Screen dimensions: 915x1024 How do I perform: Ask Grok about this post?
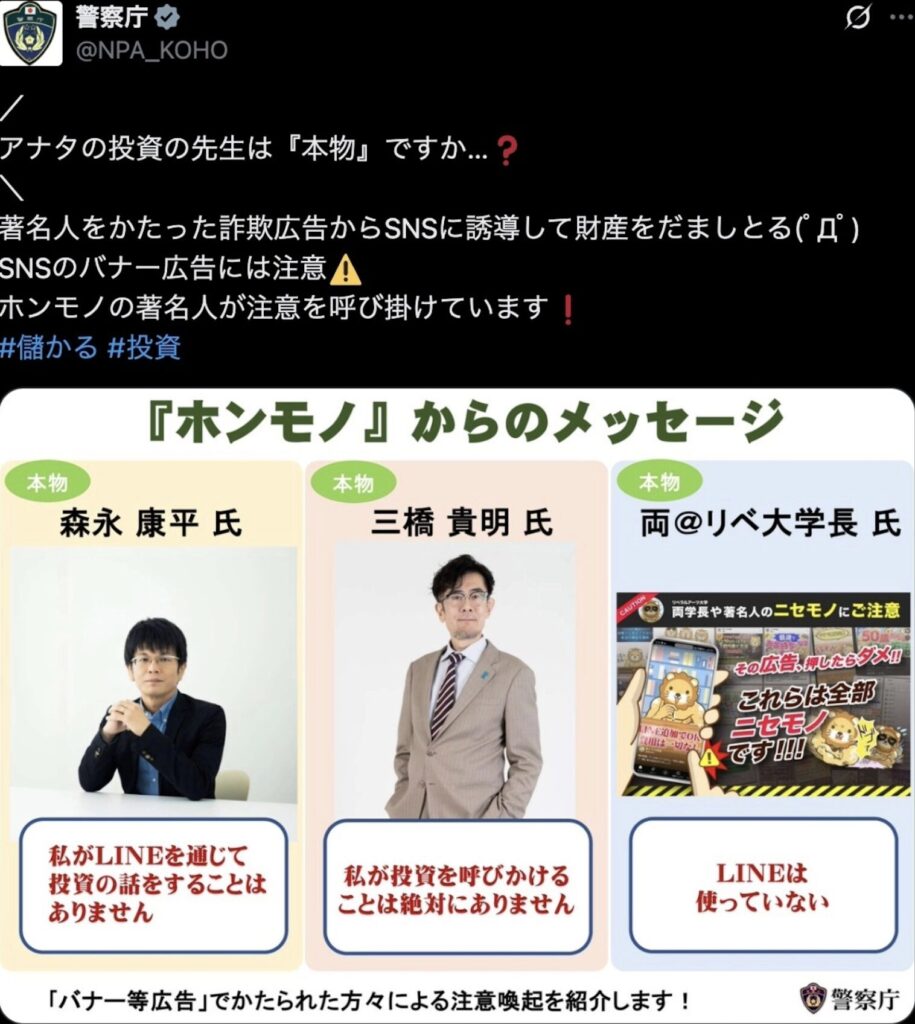click(856, 18)
